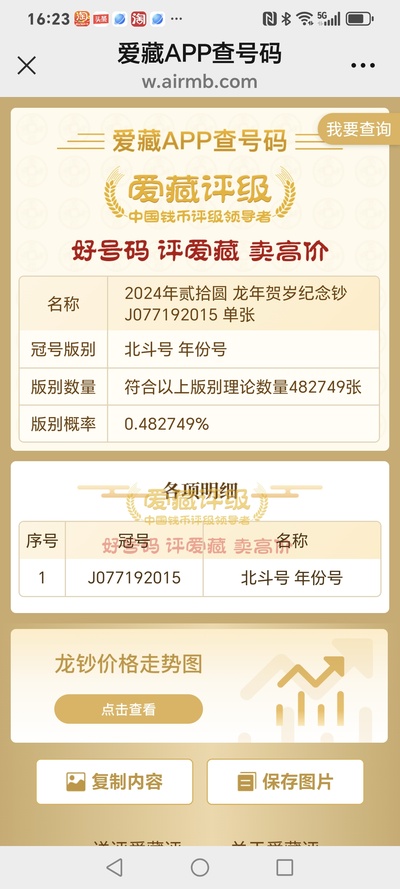
Task: Open recent apps with the square button
Action: 284,867
